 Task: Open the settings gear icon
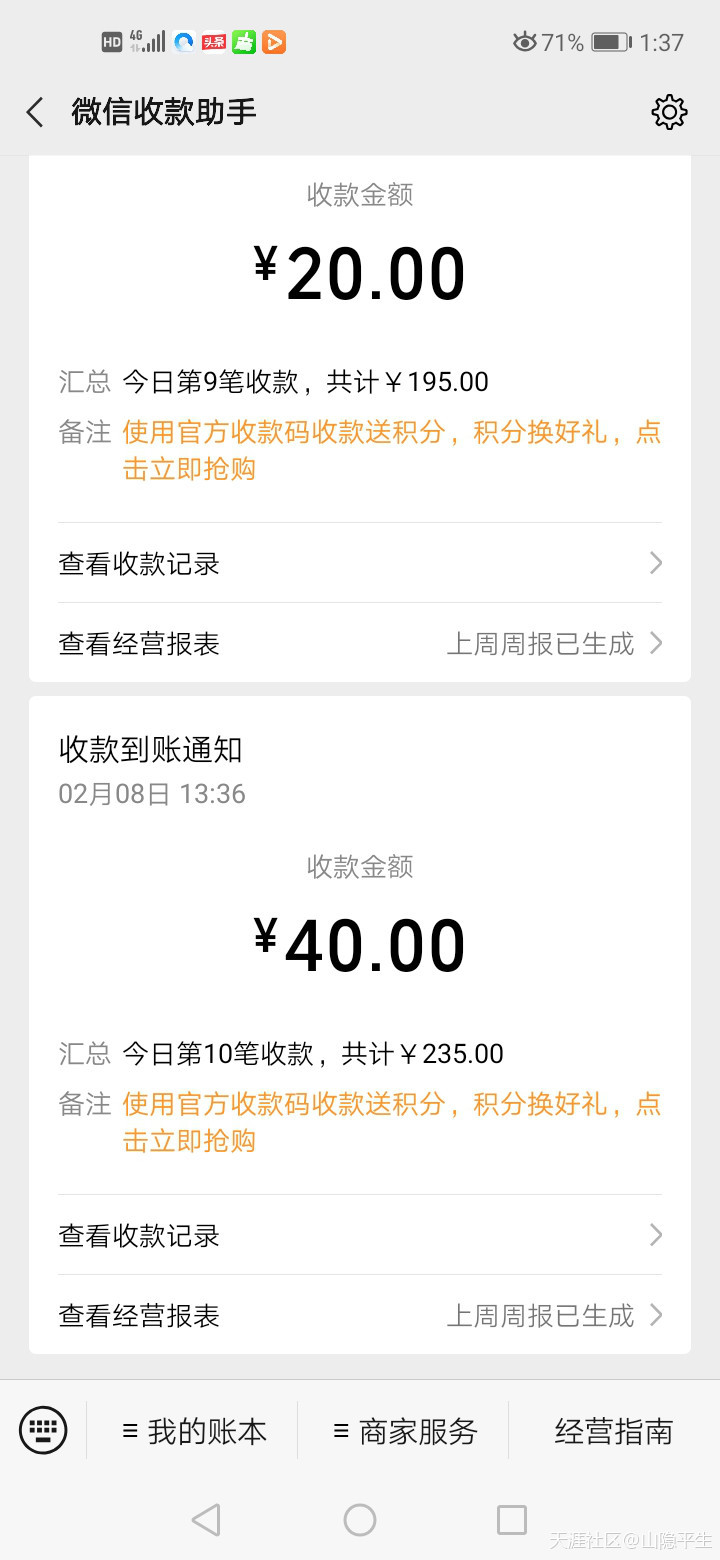[669, 112]
